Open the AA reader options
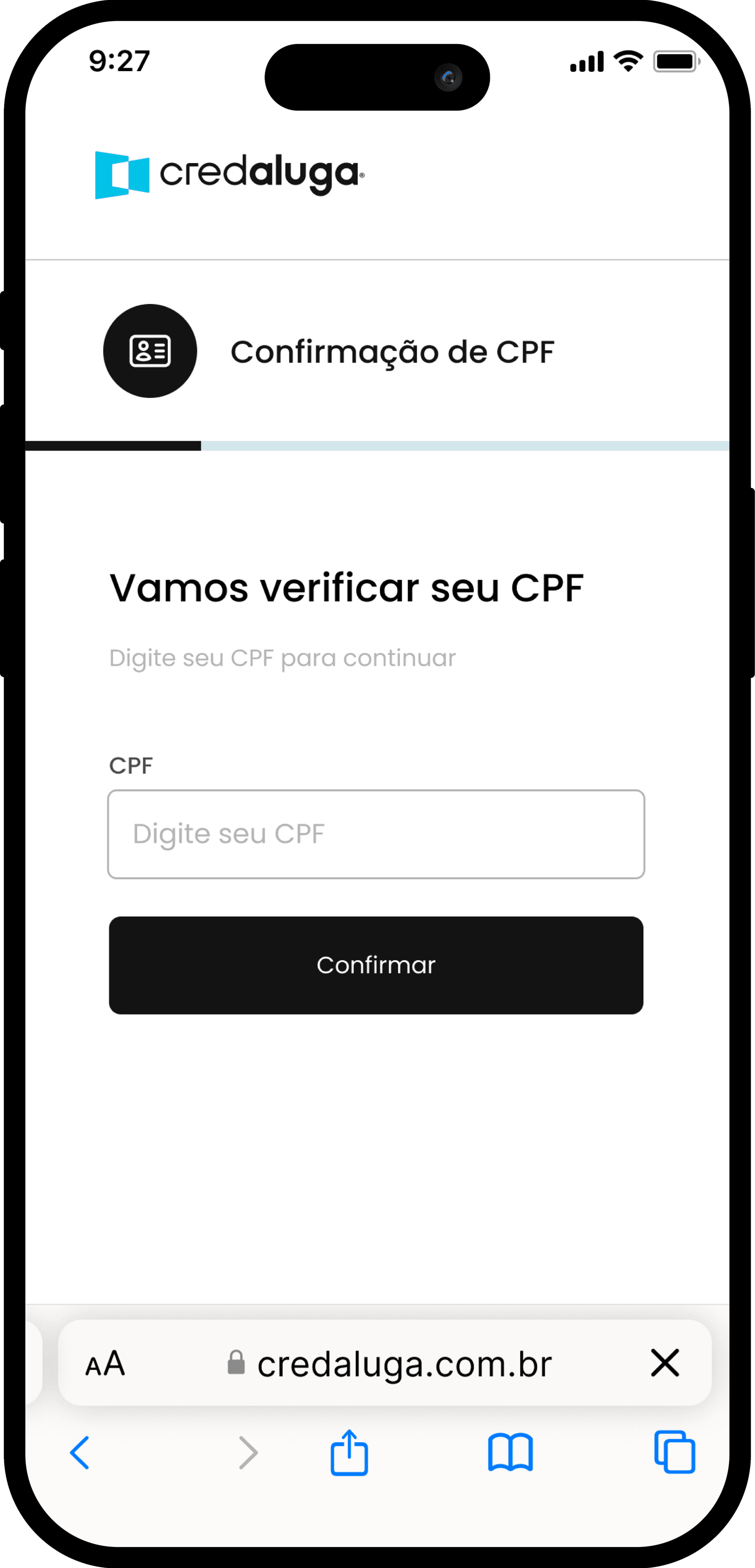The image size is (755, 1568). coord(105,1364)
